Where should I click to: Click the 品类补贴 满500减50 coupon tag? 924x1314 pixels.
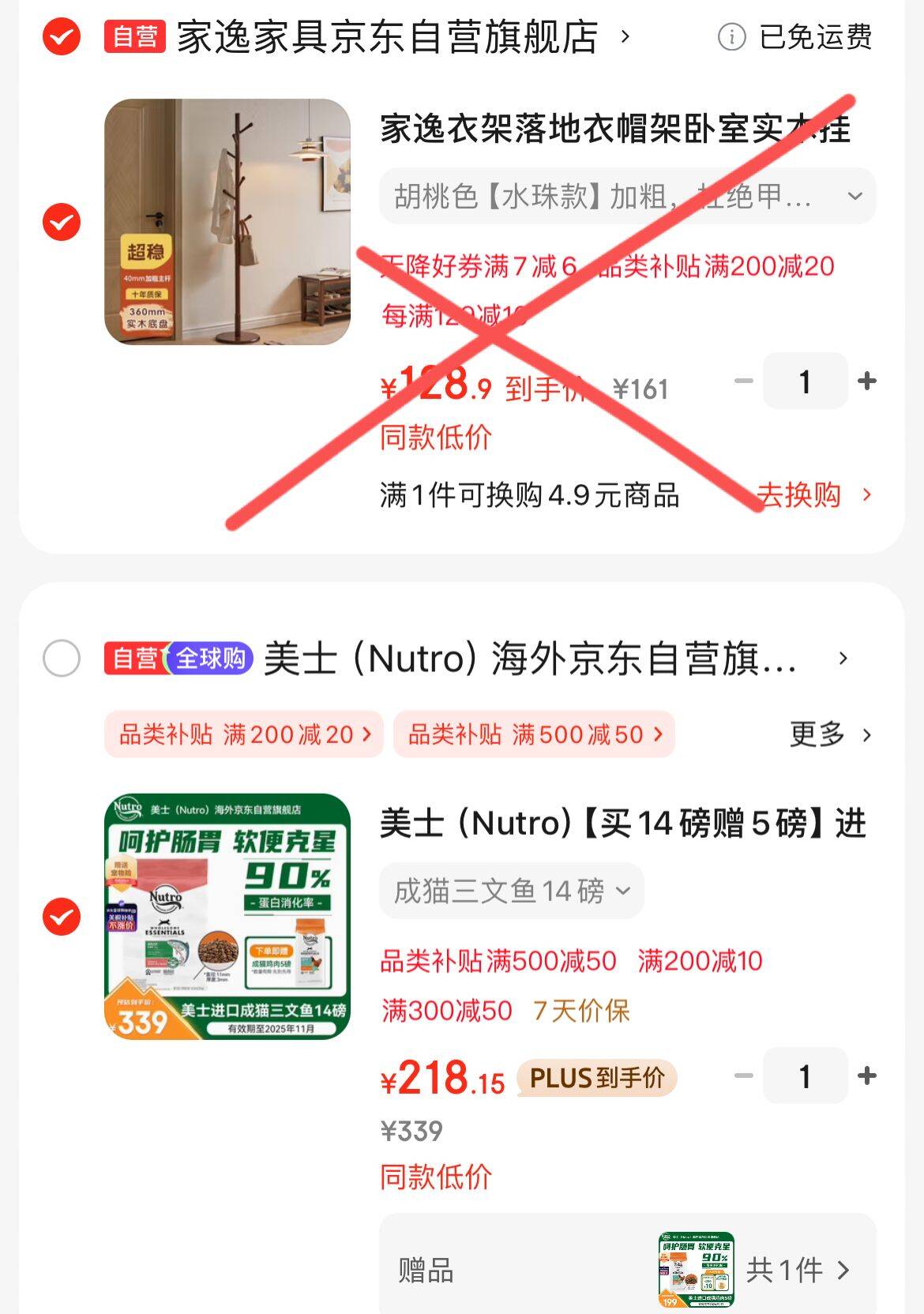[535, 734]
